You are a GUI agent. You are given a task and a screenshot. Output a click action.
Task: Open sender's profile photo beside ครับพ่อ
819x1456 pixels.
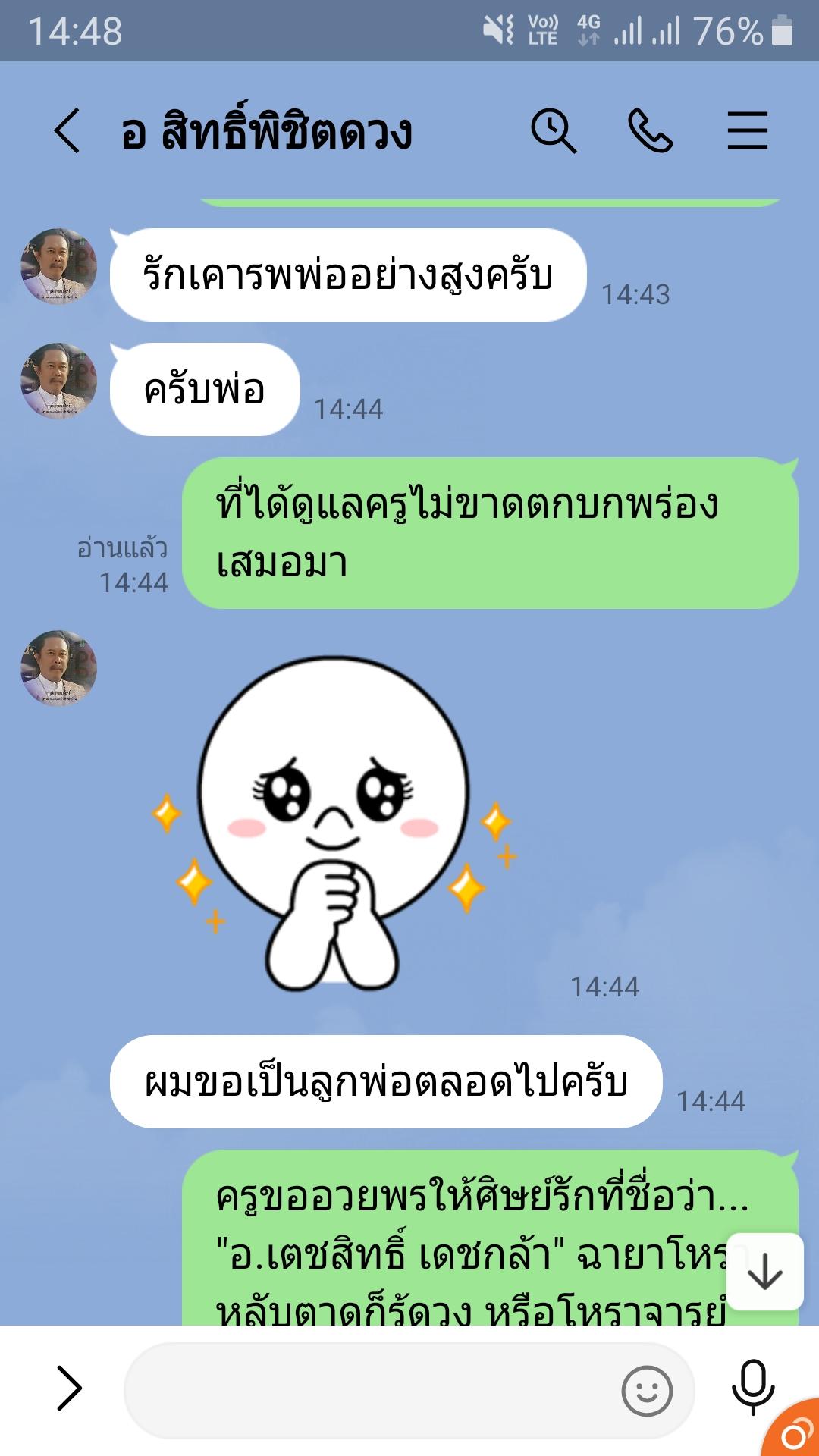point(58,381)
